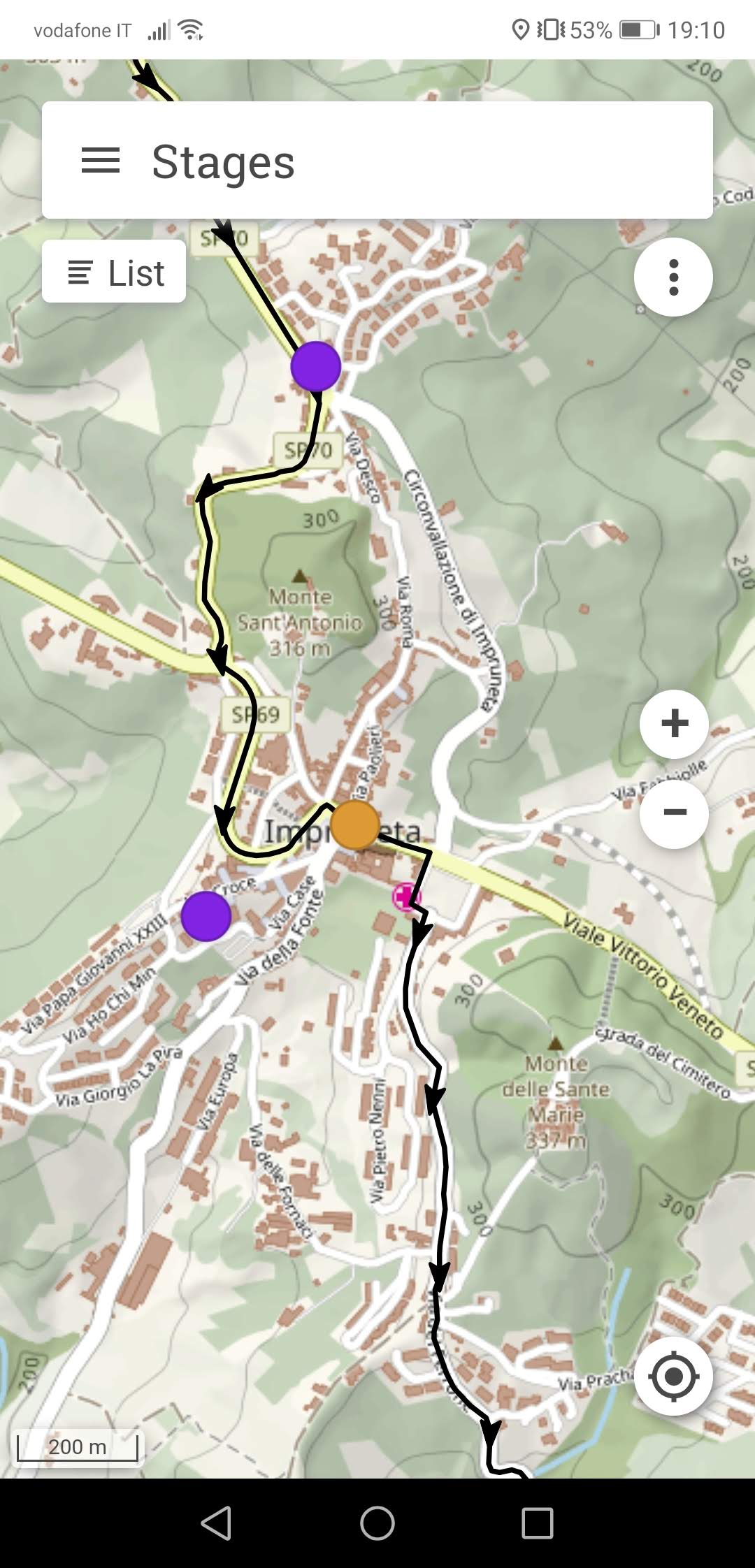Open recent apps from navigation bar
The height and width of the screenshot is (1568, 755).
point(538,1523)
